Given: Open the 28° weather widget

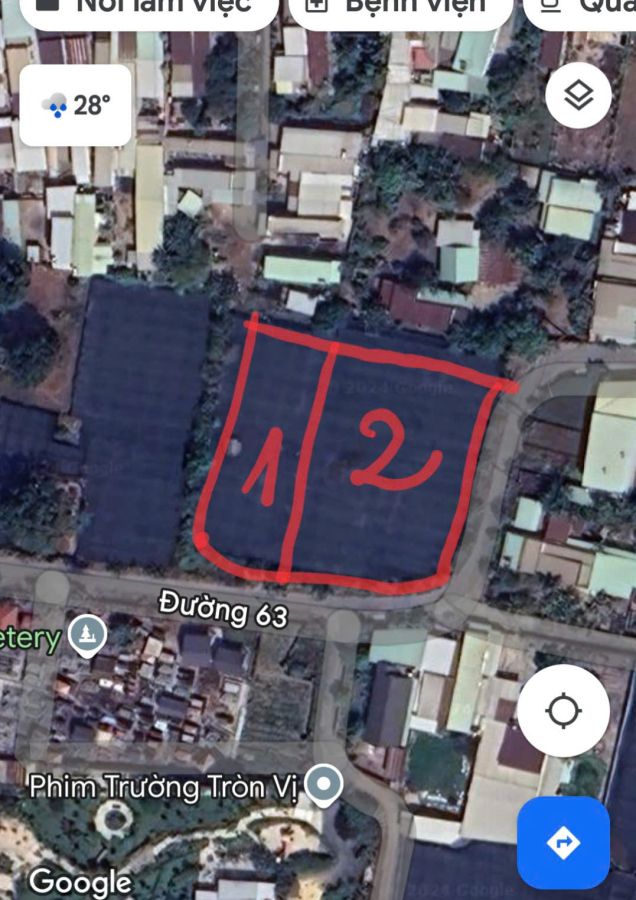Looking at the screenshot, I should 76,105.
